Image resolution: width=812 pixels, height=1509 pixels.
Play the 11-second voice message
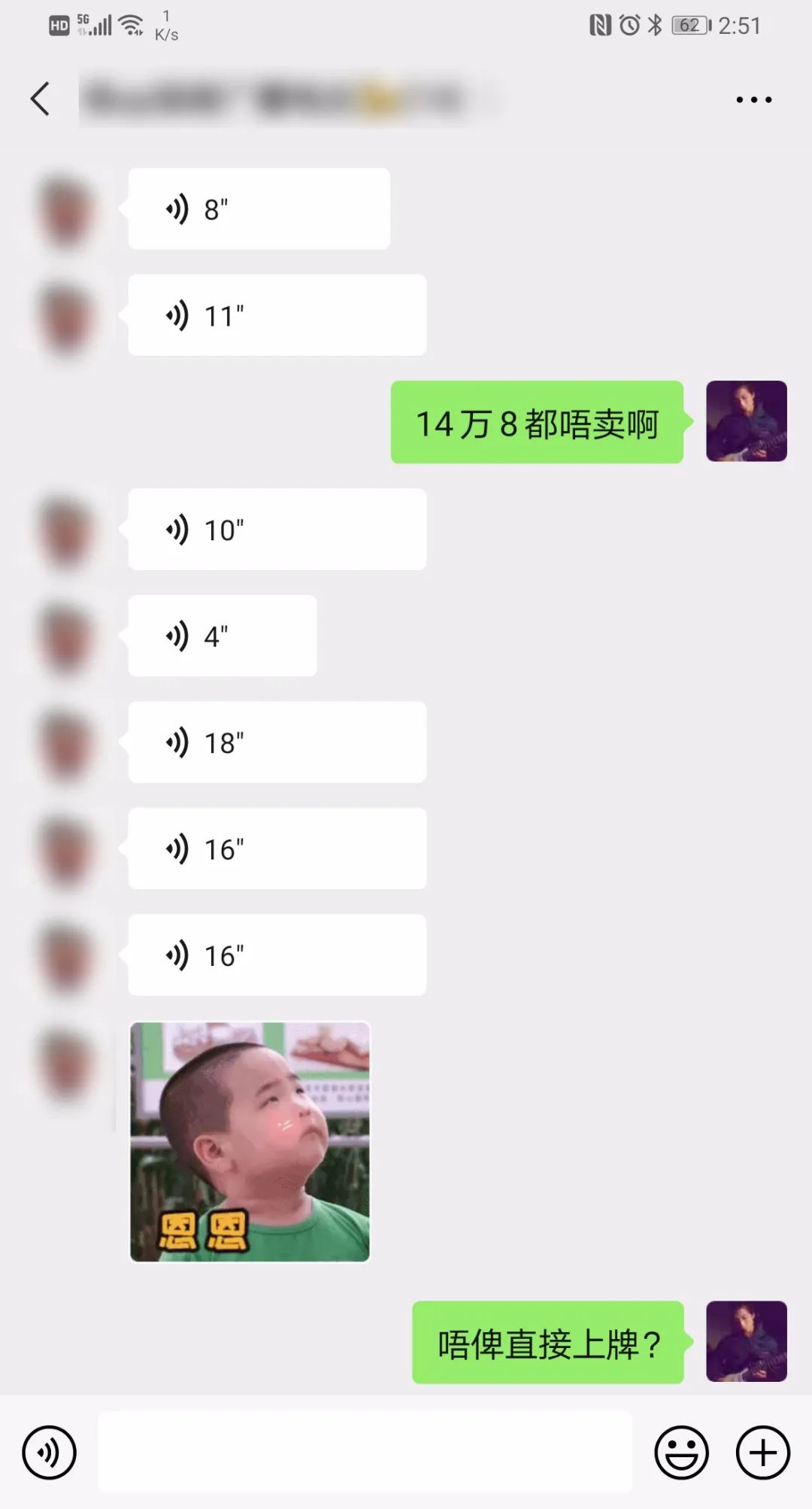click(277, 315)
